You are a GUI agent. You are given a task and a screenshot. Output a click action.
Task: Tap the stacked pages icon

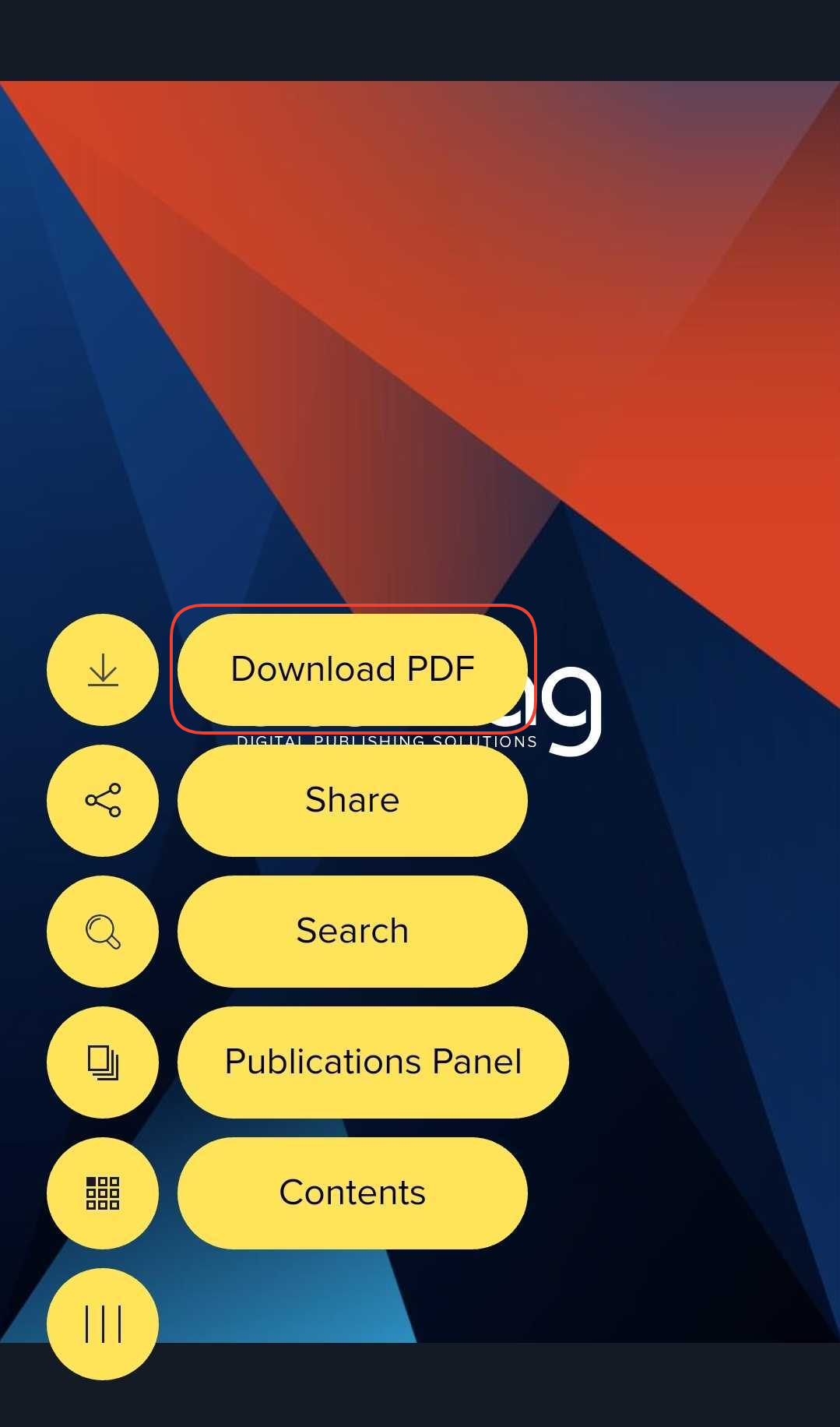103,1062
